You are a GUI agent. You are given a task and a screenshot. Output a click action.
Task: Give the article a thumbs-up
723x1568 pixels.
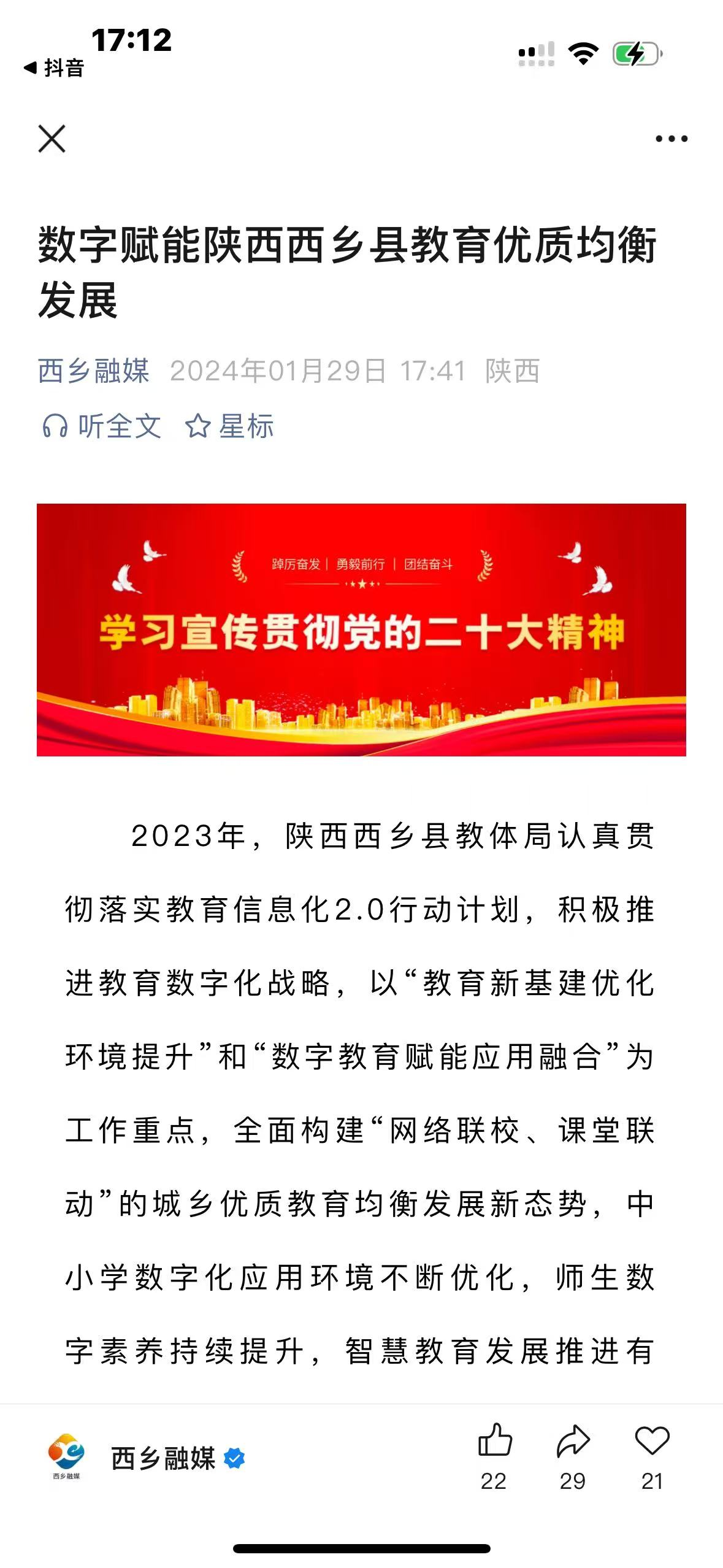pyautogui.click(x=494, y=1441)
